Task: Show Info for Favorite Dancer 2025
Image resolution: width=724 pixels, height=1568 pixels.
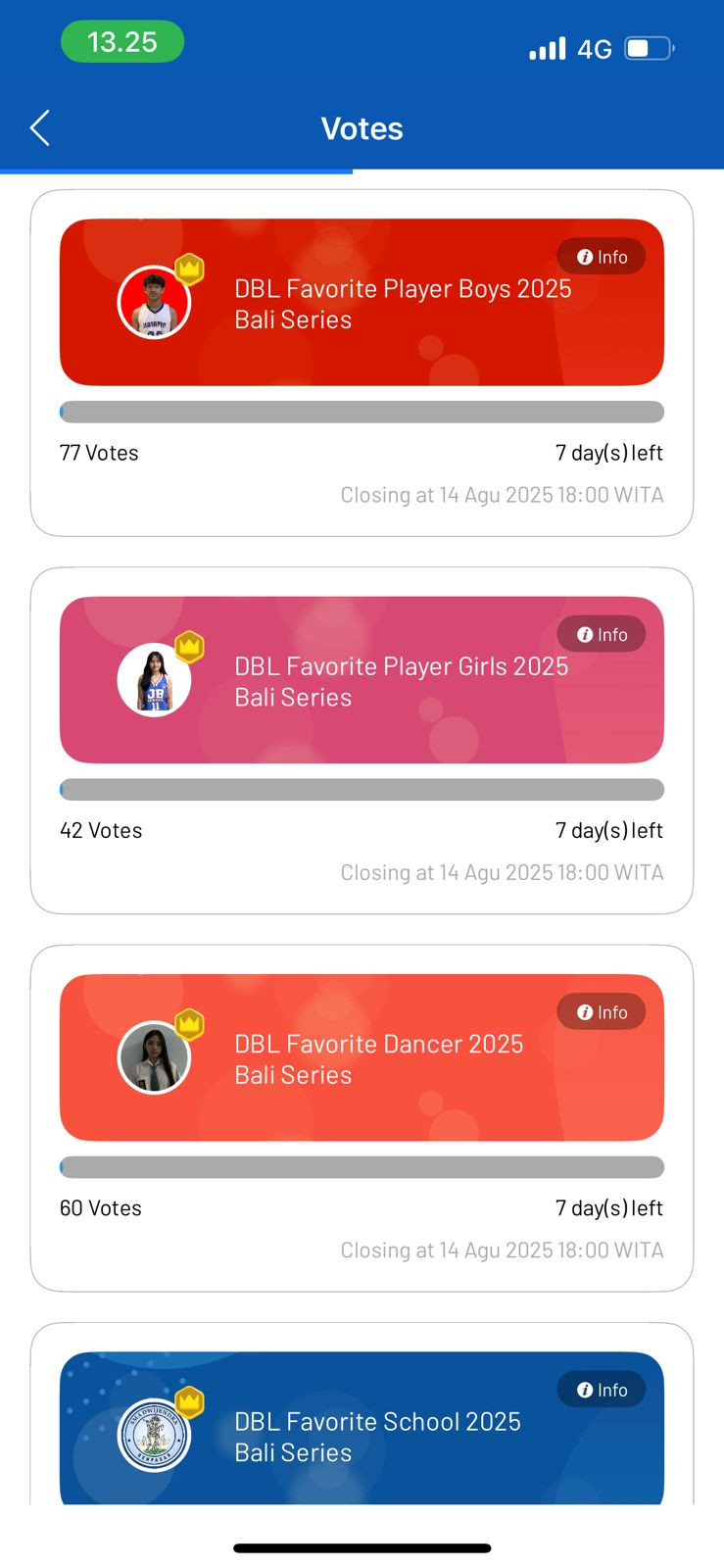Action: click(602, 1012)
